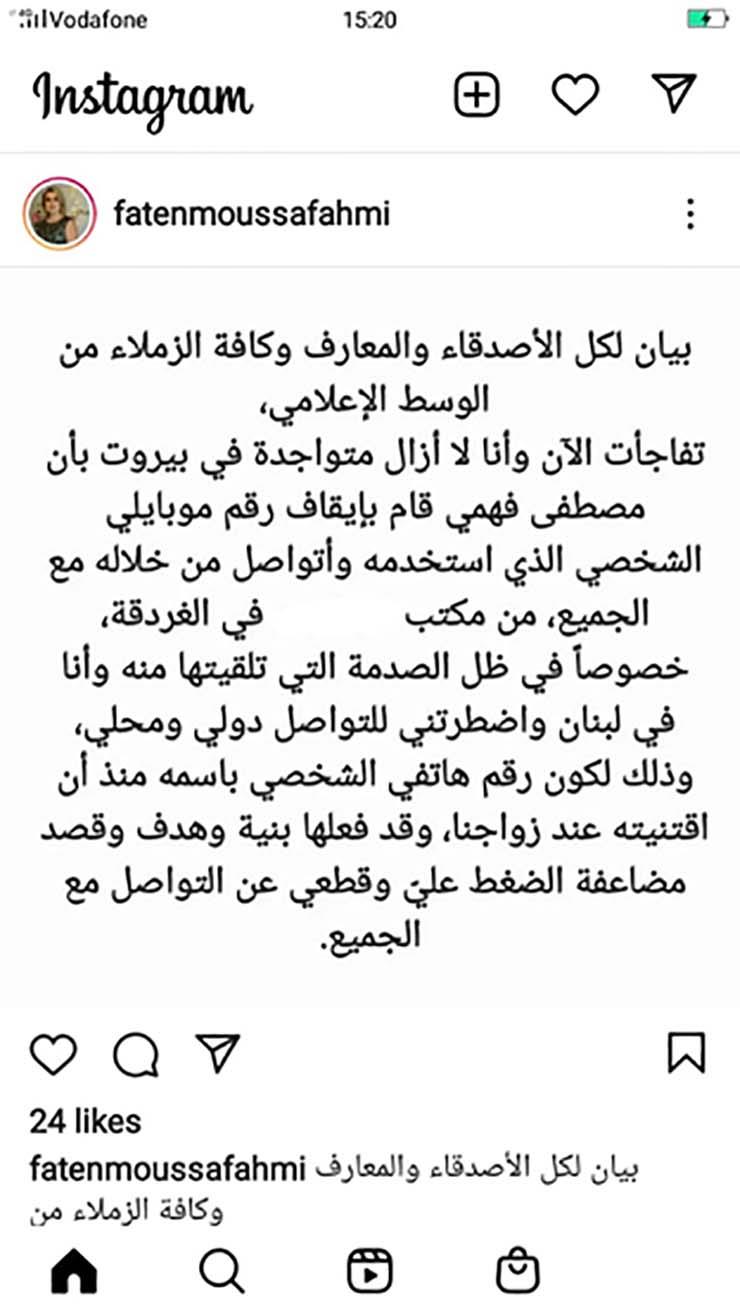Like the post by fatenmoussafahmi
This screenshot has height=1316, width=740.
[53, 1053]
